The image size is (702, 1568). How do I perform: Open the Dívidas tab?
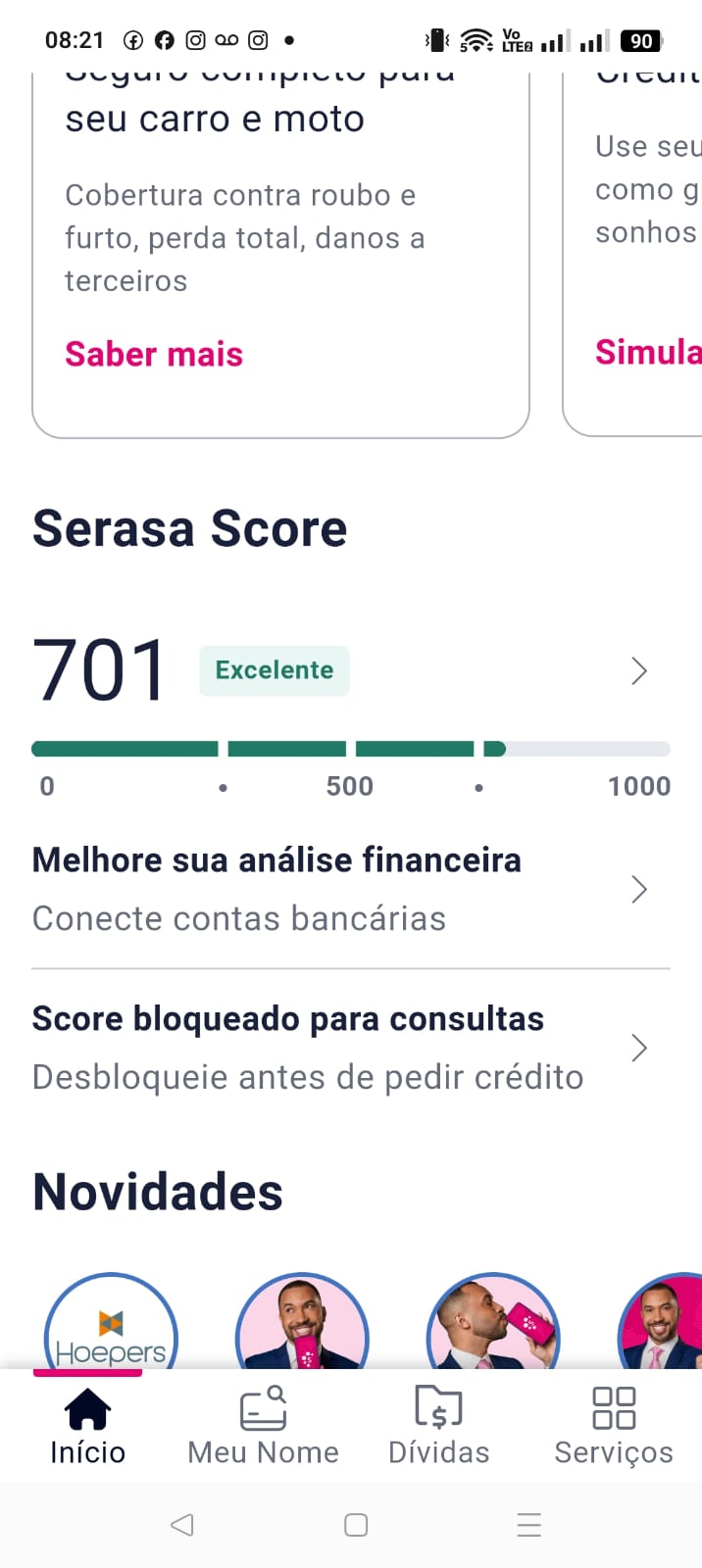[438, 1426]
